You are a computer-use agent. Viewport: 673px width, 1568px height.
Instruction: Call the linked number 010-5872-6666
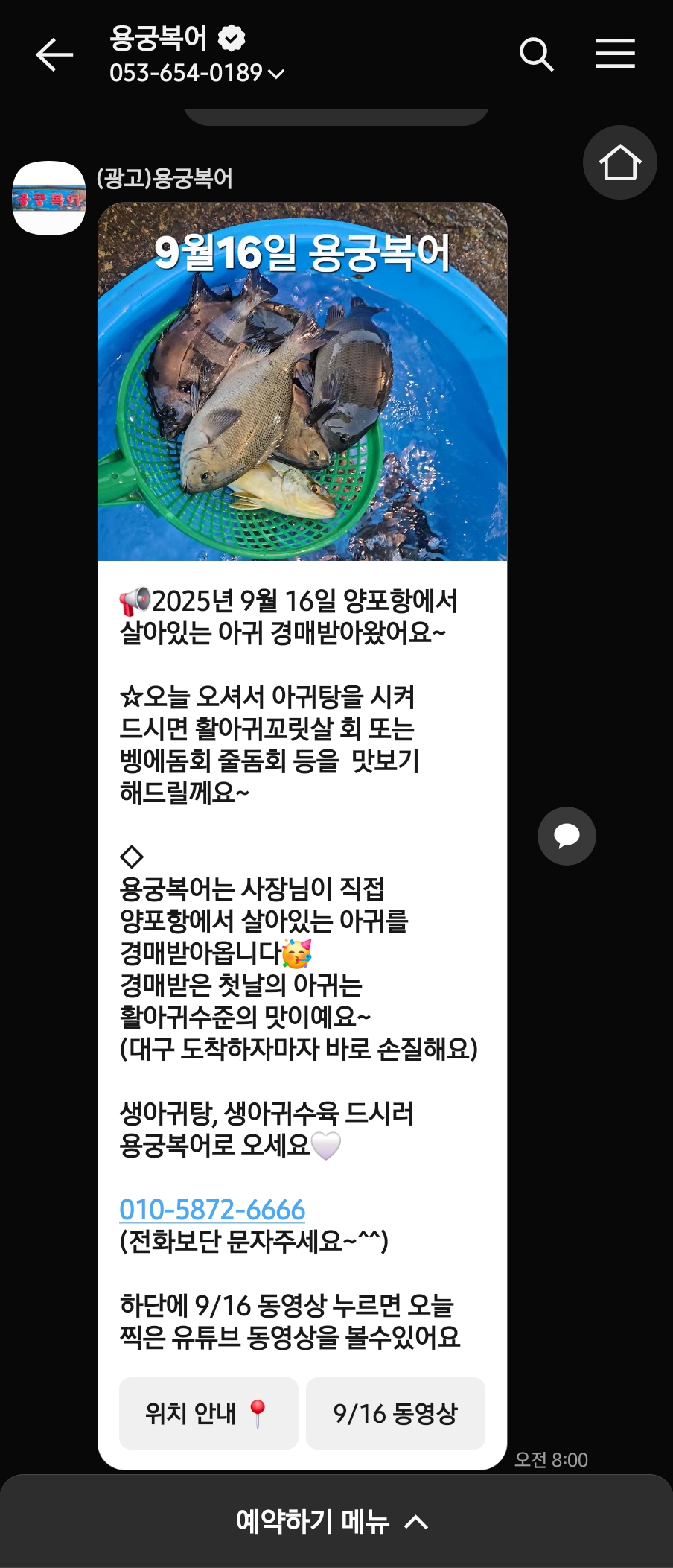click(x=212, y=1209)
